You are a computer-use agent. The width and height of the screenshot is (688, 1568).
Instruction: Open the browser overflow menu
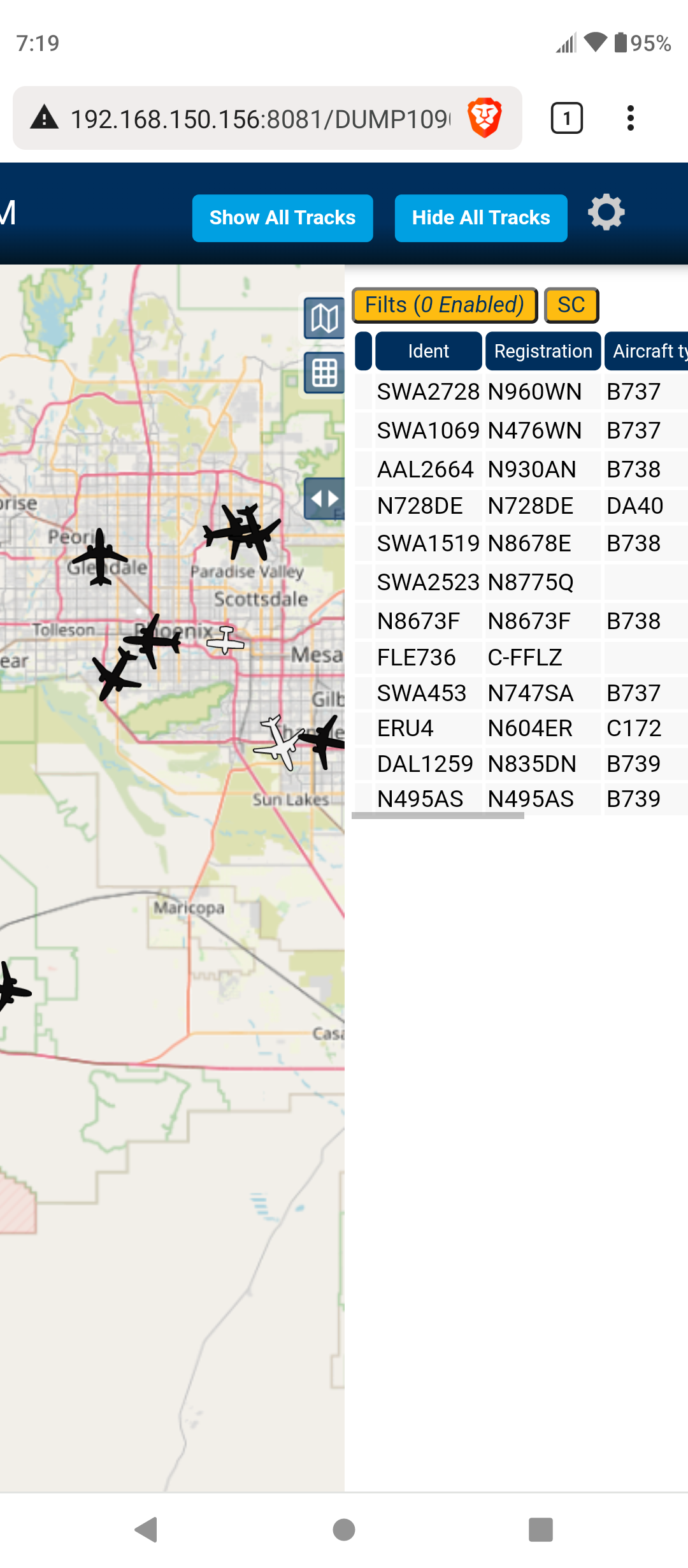point(631,118)
